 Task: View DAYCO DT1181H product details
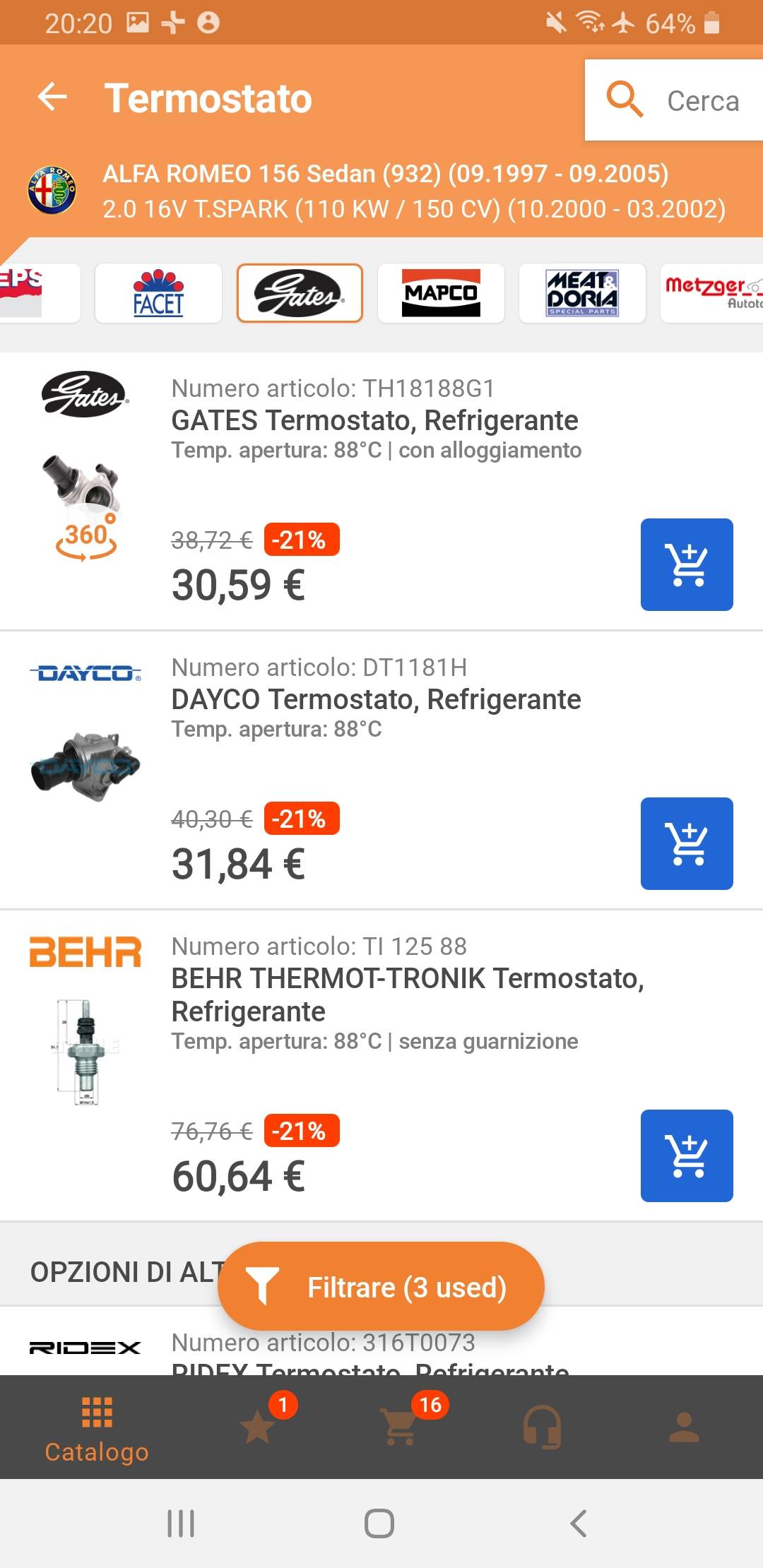pyautogui.click(x=376, y=699)
